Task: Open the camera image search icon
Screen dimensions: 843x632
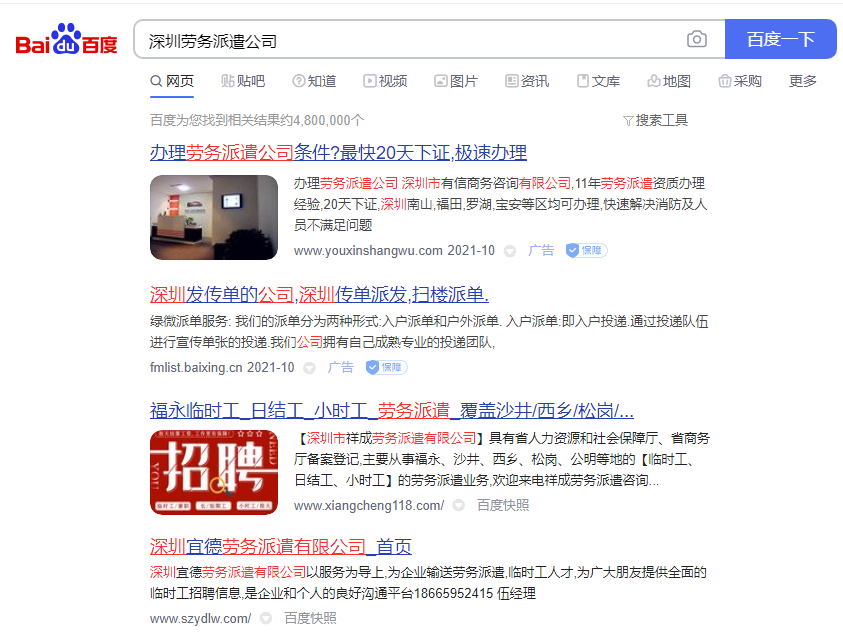Action: 696,40
